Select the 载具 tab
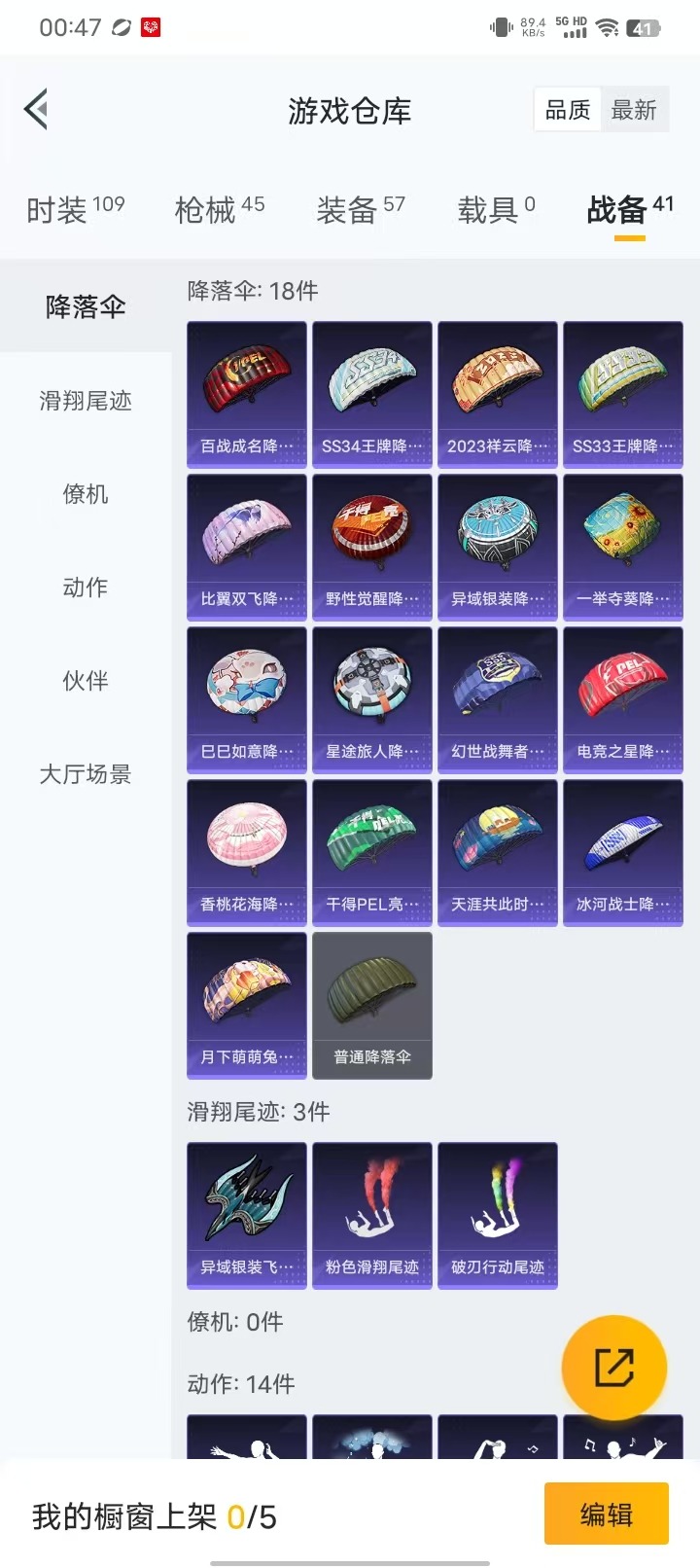Screen dimensions: 700x1568 click(496, 209)
